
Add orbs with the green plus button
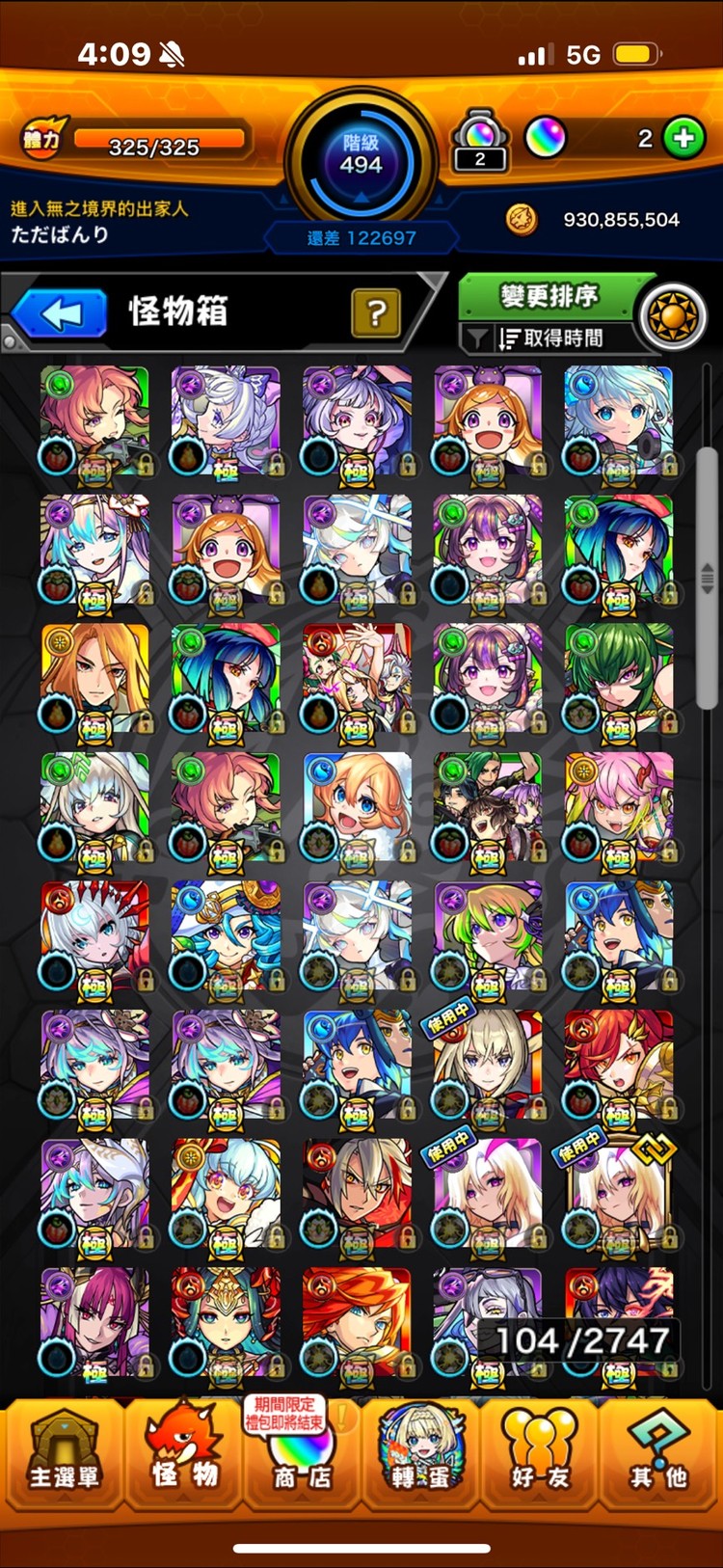click(x=684, y=139)
